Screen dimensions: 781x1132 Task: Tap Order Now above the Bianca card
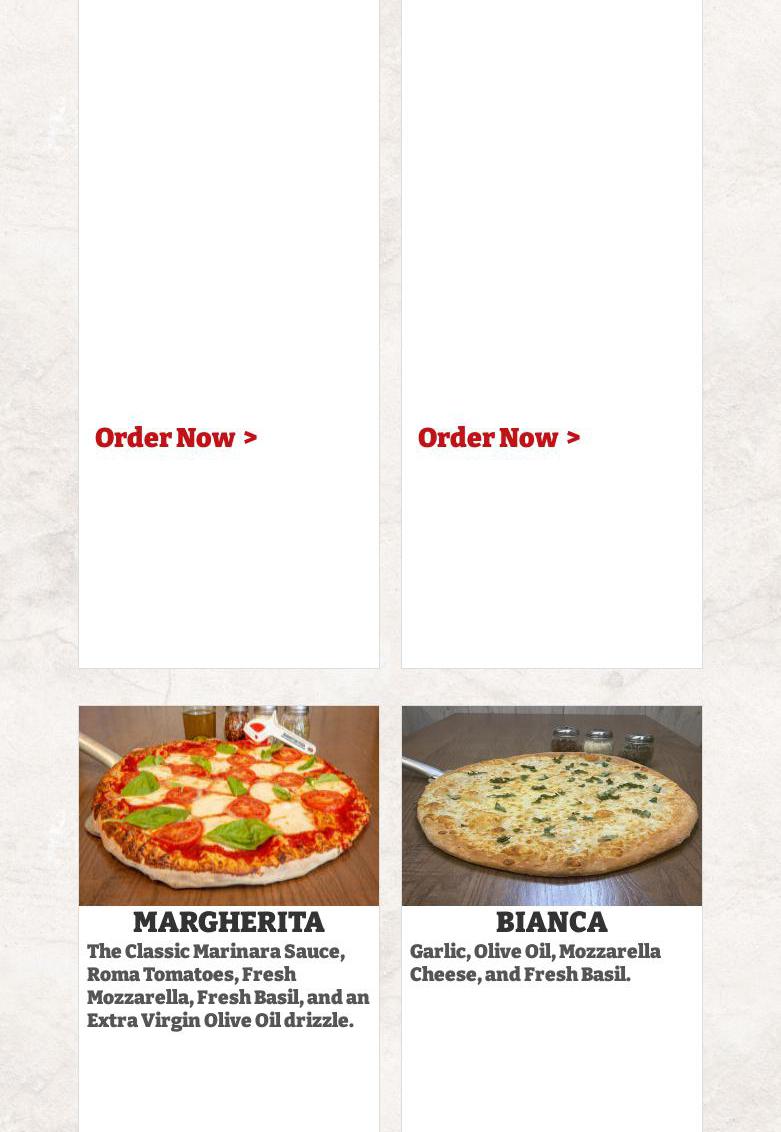(x=498, y=439)
